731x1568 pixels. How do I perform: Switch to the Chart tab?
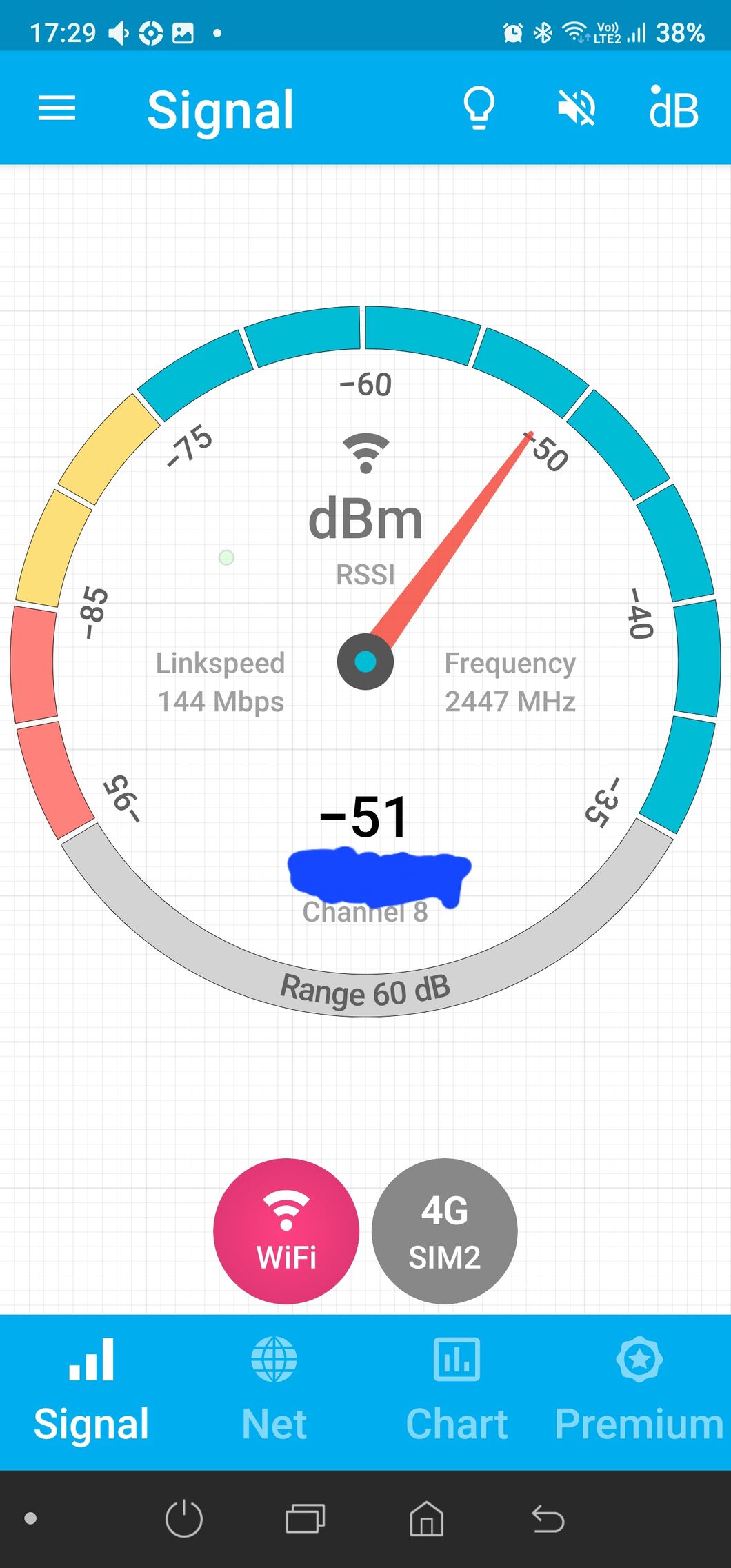point(457,1391)
